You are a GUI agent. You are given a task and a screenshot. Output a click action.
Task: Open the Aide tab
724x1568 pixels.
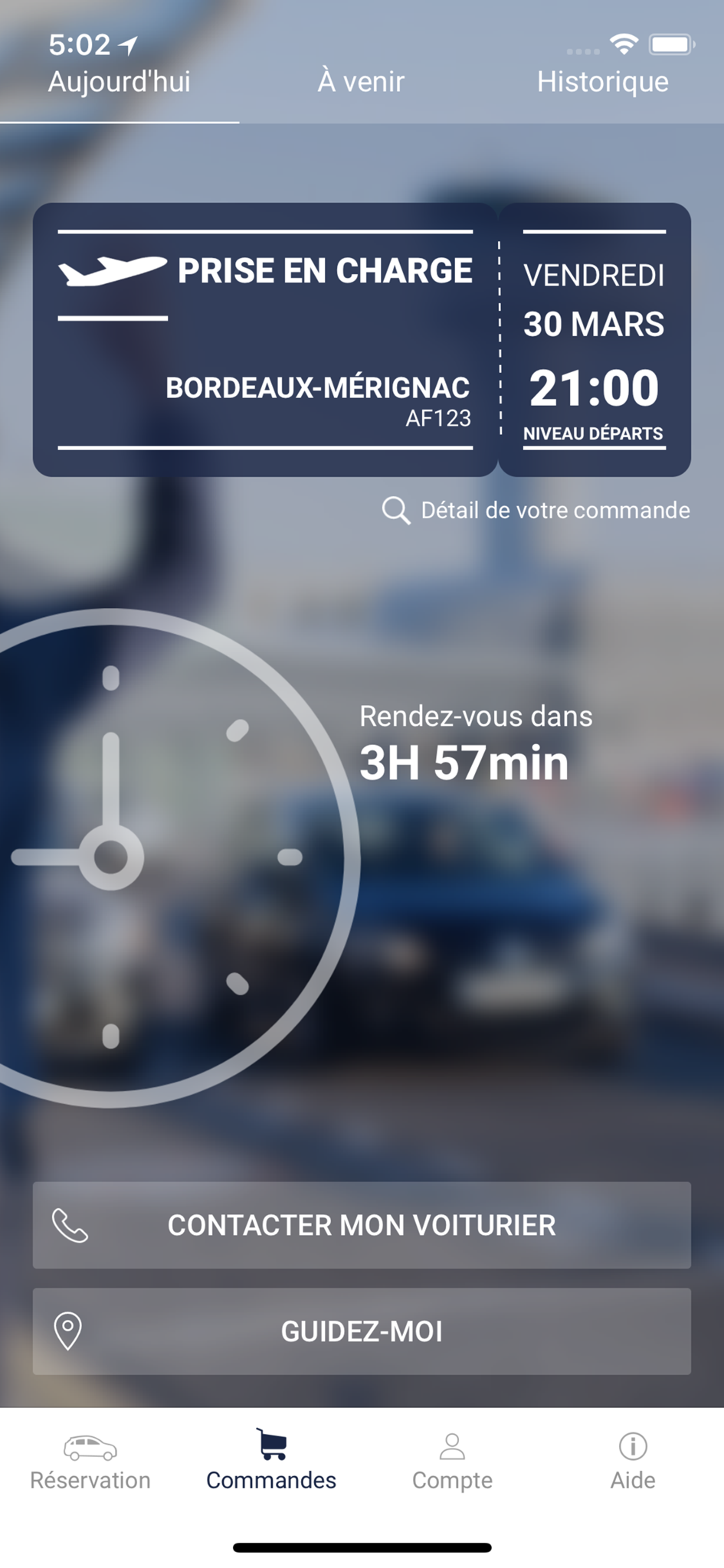pyautogui.click(x=633, y=1462)
